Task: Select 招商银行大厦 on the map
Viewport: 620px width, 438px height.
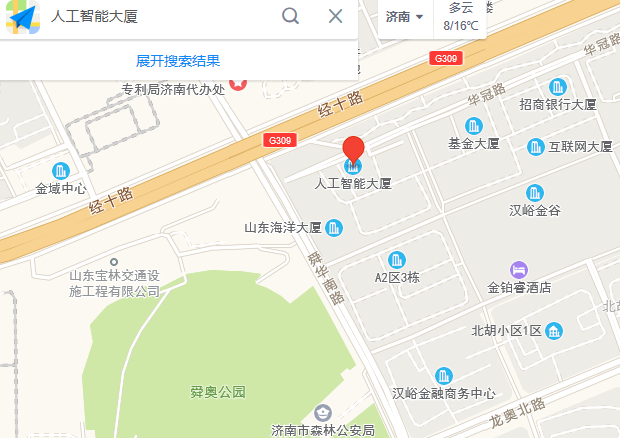Action: (x=558, y=87)
